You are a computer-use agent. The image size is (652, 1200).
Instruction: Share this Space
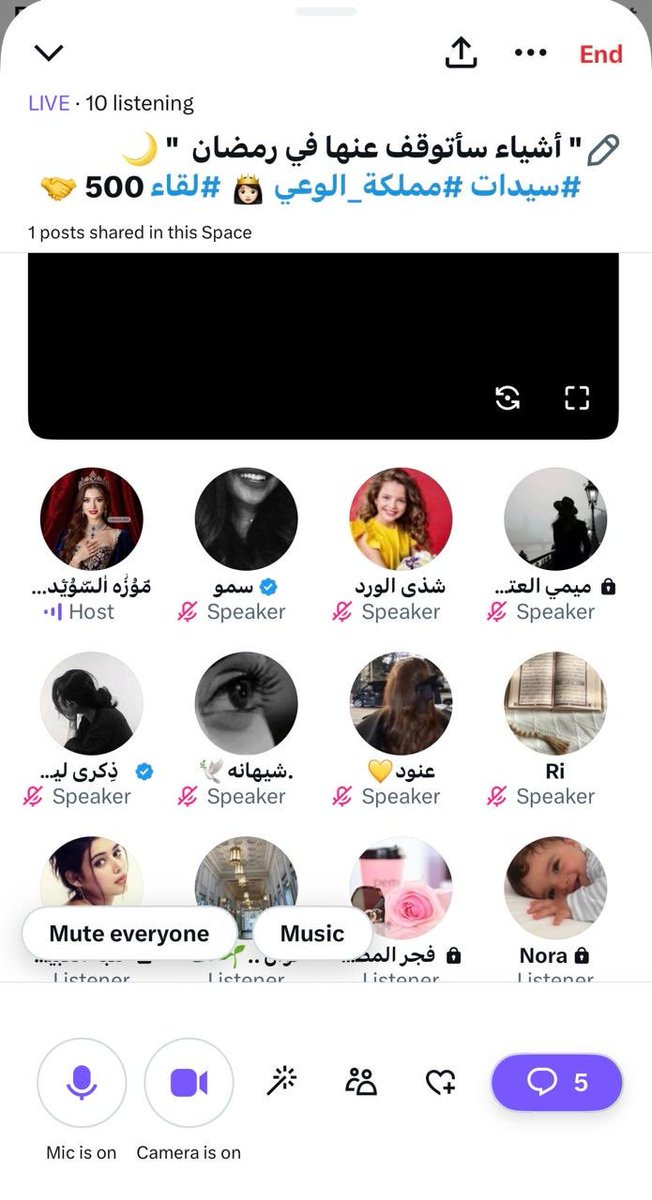coord(460,53)
